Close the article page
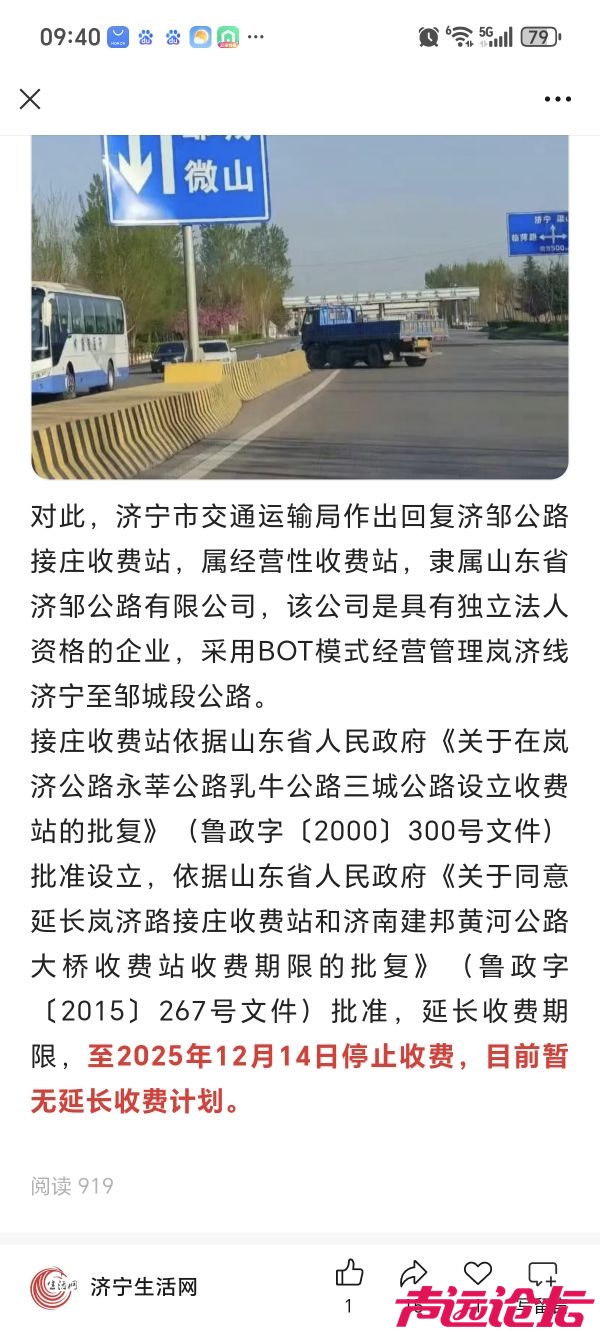600x1332 pixels. coord(30,98)
